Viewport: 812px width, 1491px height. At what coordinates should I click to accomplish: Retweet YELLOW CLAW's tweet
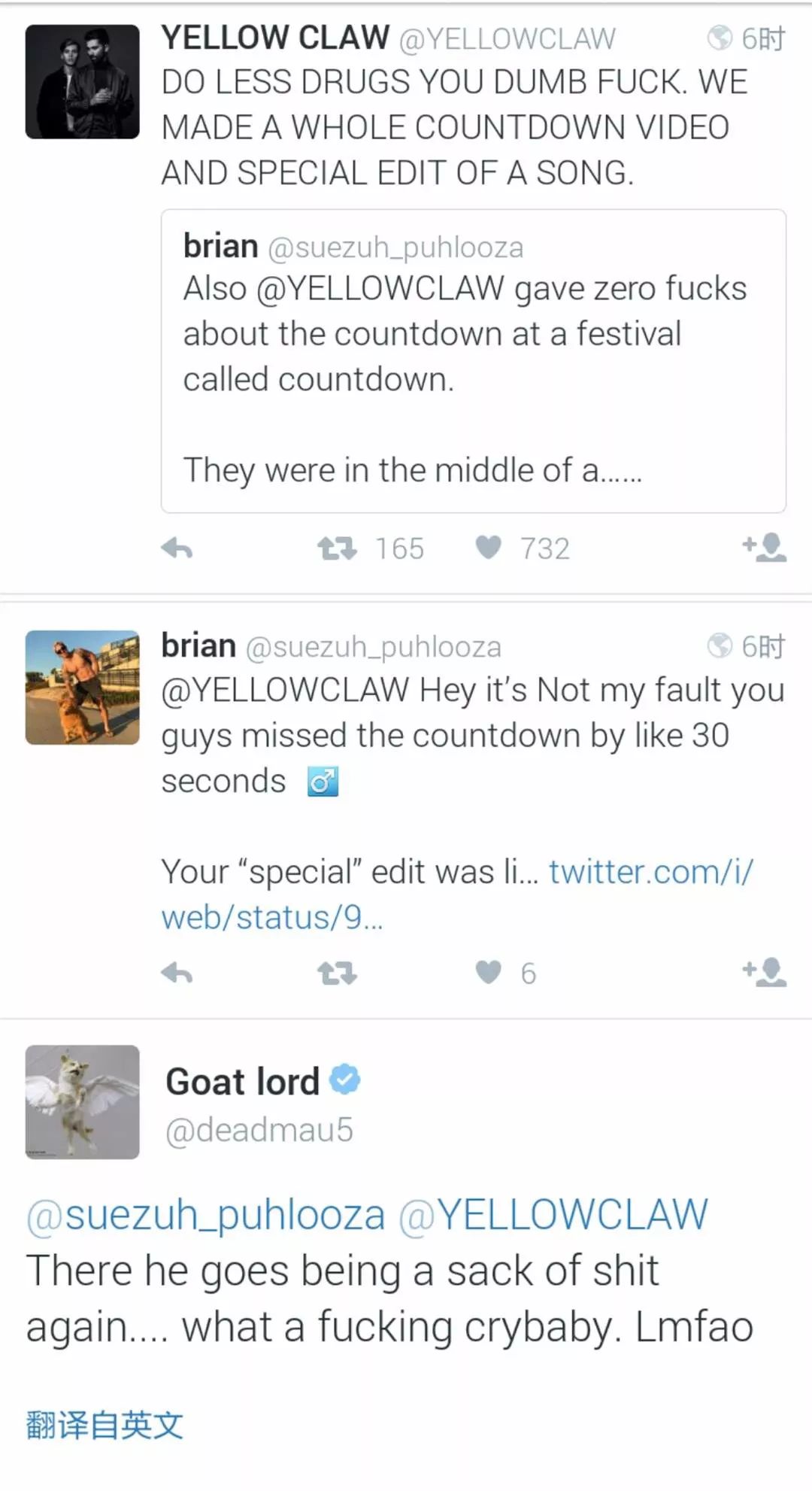[x=337, y=548]
